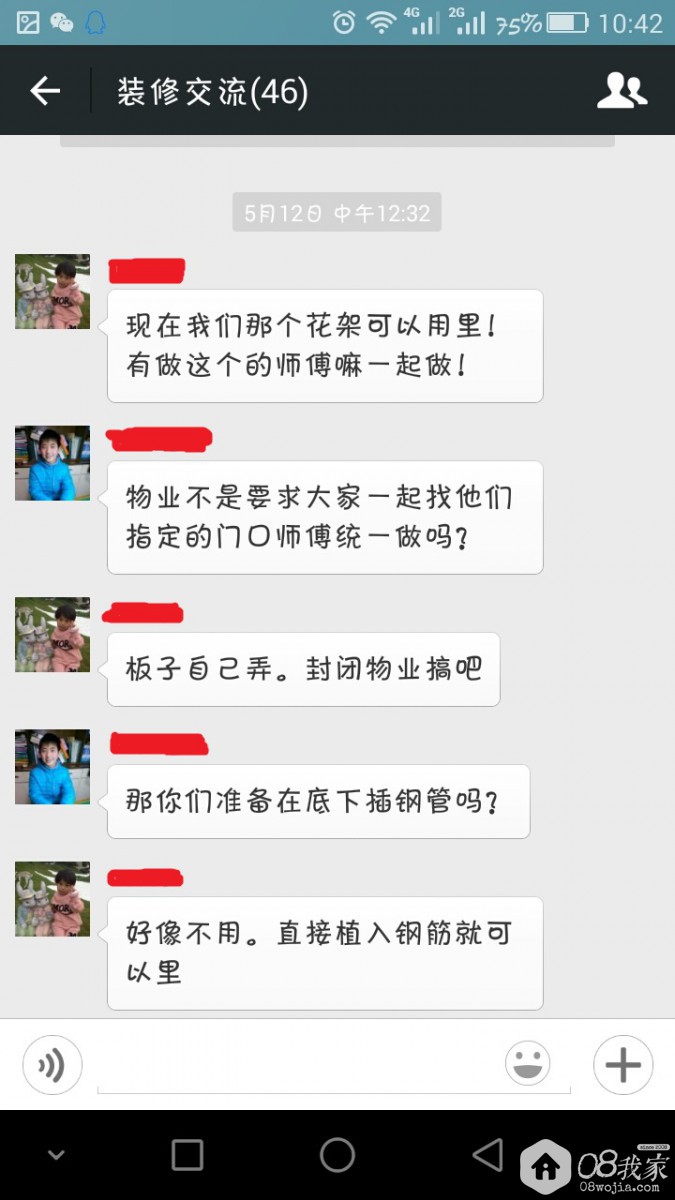675x1200 pixels.
Task: Tap the avatar beside the 物业不是要求 message
Action: pos(52,464)
